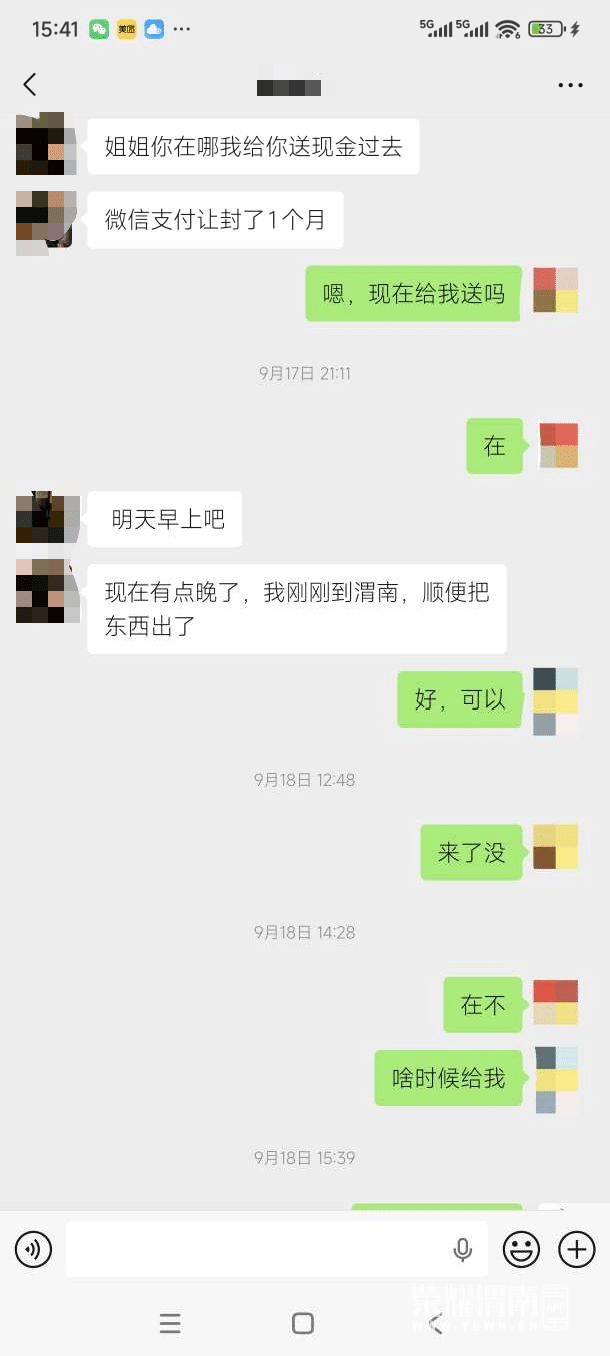
Task: Tap the microphone icon in the text field
Action: pyautogui.click(x=462, y=1249)
